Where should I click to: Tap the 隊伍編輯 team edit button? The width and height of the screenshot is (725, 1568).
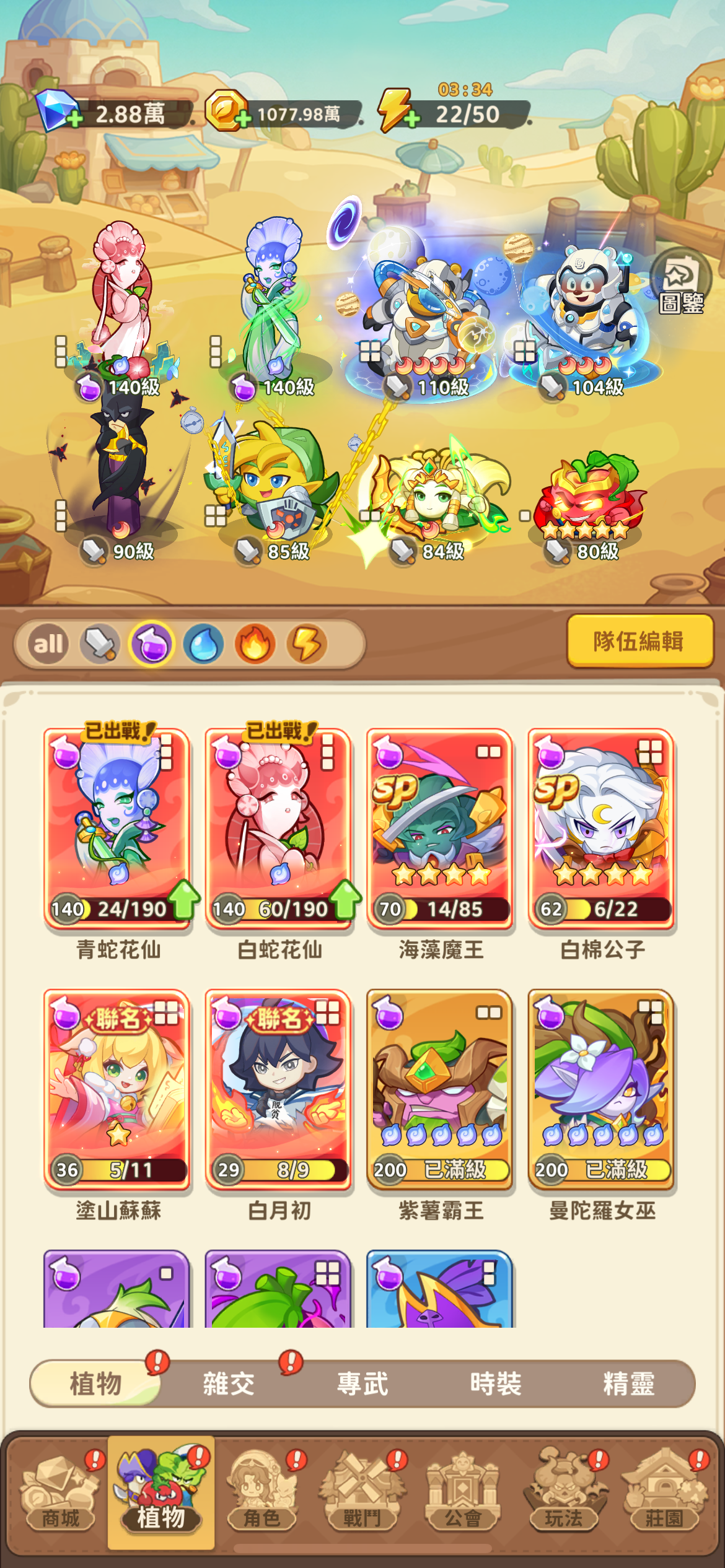click(639, 641)
